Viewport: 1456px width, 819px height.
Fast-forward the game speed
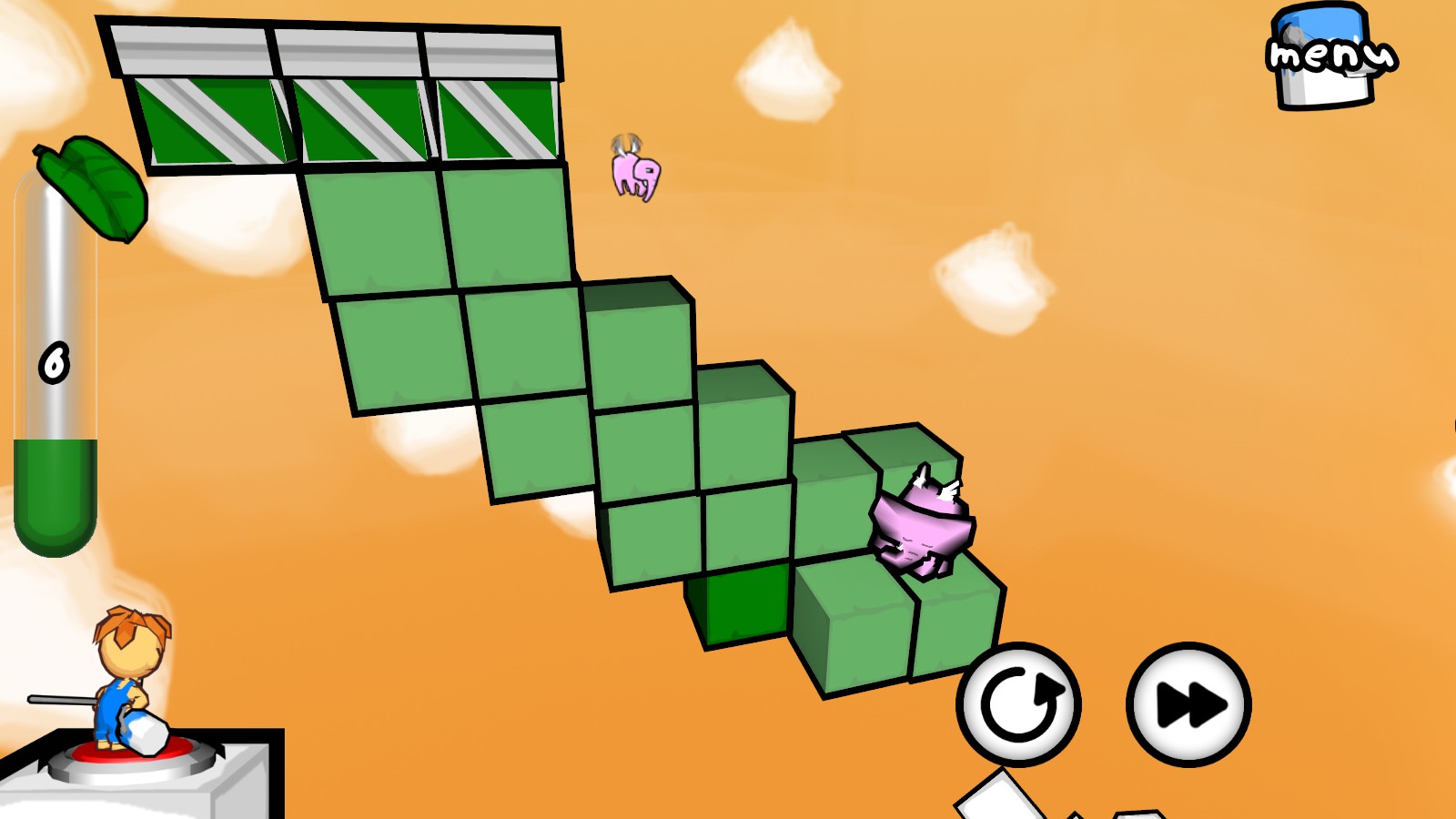click(x=1188, y=704)
